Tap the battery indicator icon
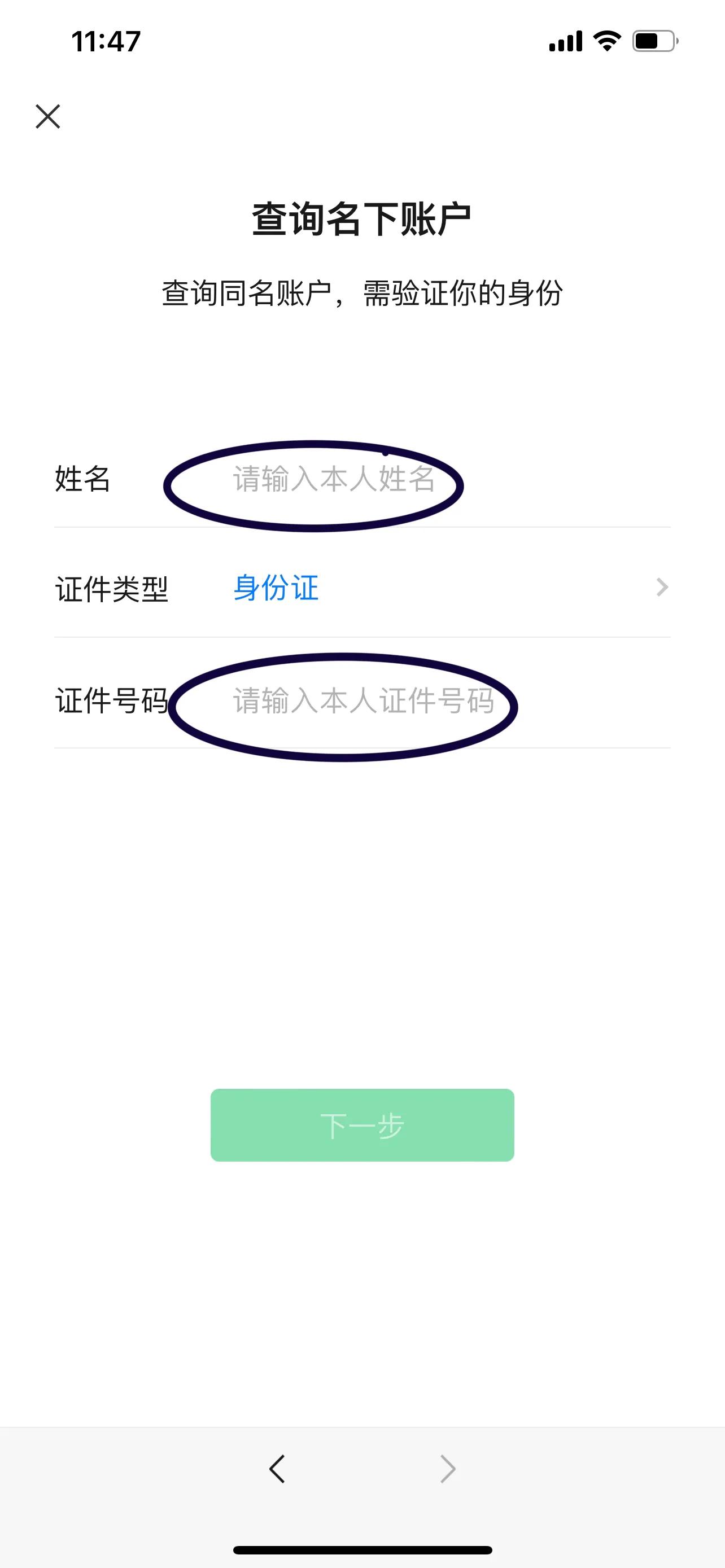This screenshot has width=725, height=1568. [650, 41]
